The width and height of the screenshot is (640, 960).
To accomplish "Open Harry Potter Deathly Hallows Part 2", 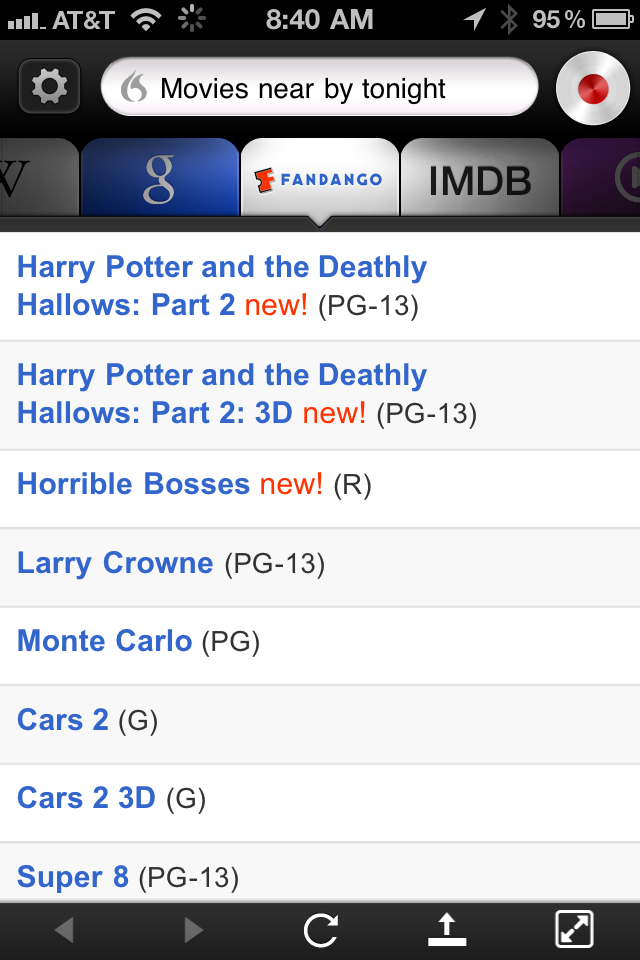I will pos(222,286).
